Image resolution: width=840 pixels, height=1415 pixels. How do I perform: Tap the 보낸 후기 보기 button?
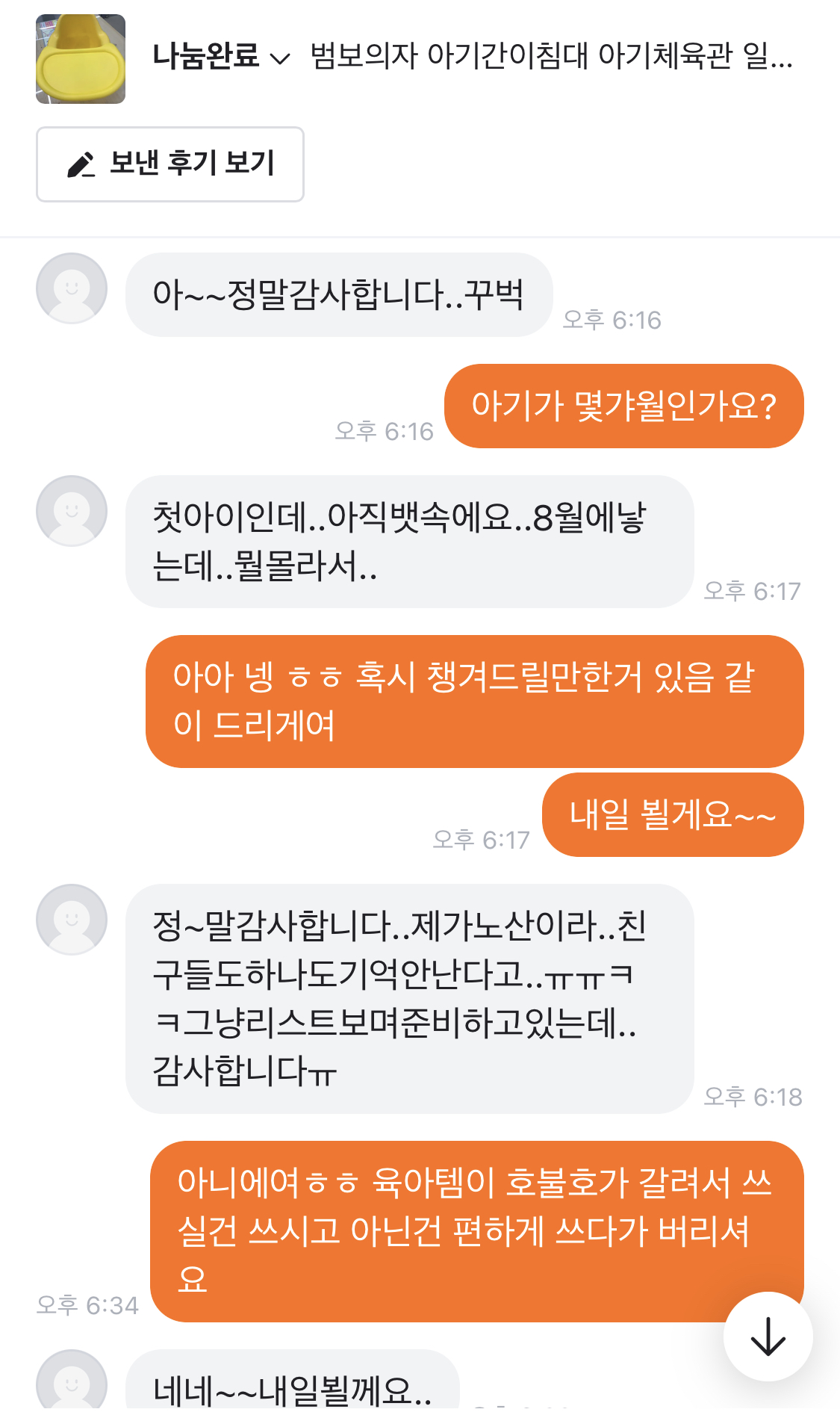[x=170, y=164]
